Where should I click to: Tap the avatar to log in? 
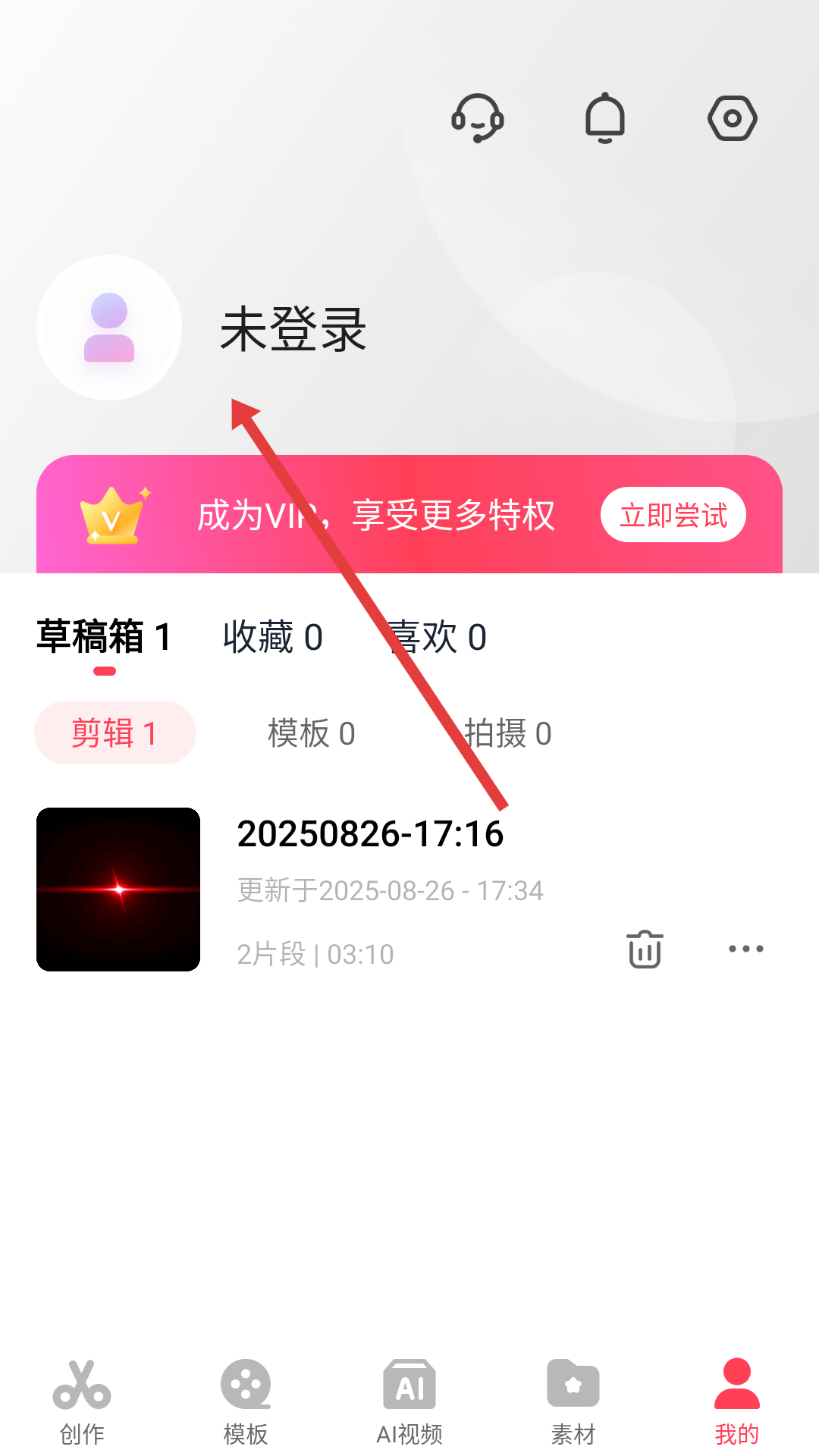click(x=109, y=328)
